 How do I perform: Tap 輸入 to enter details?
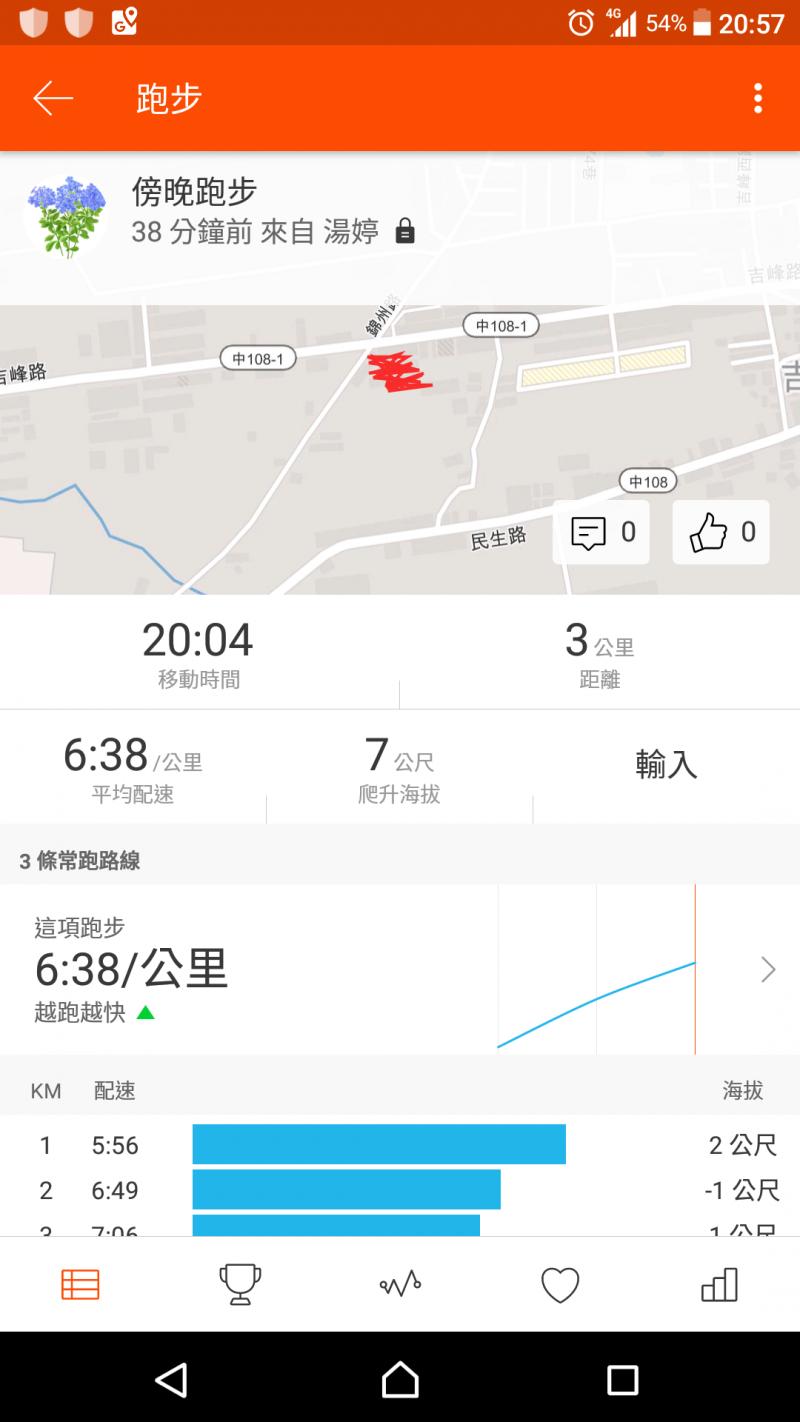coord(666,765)
